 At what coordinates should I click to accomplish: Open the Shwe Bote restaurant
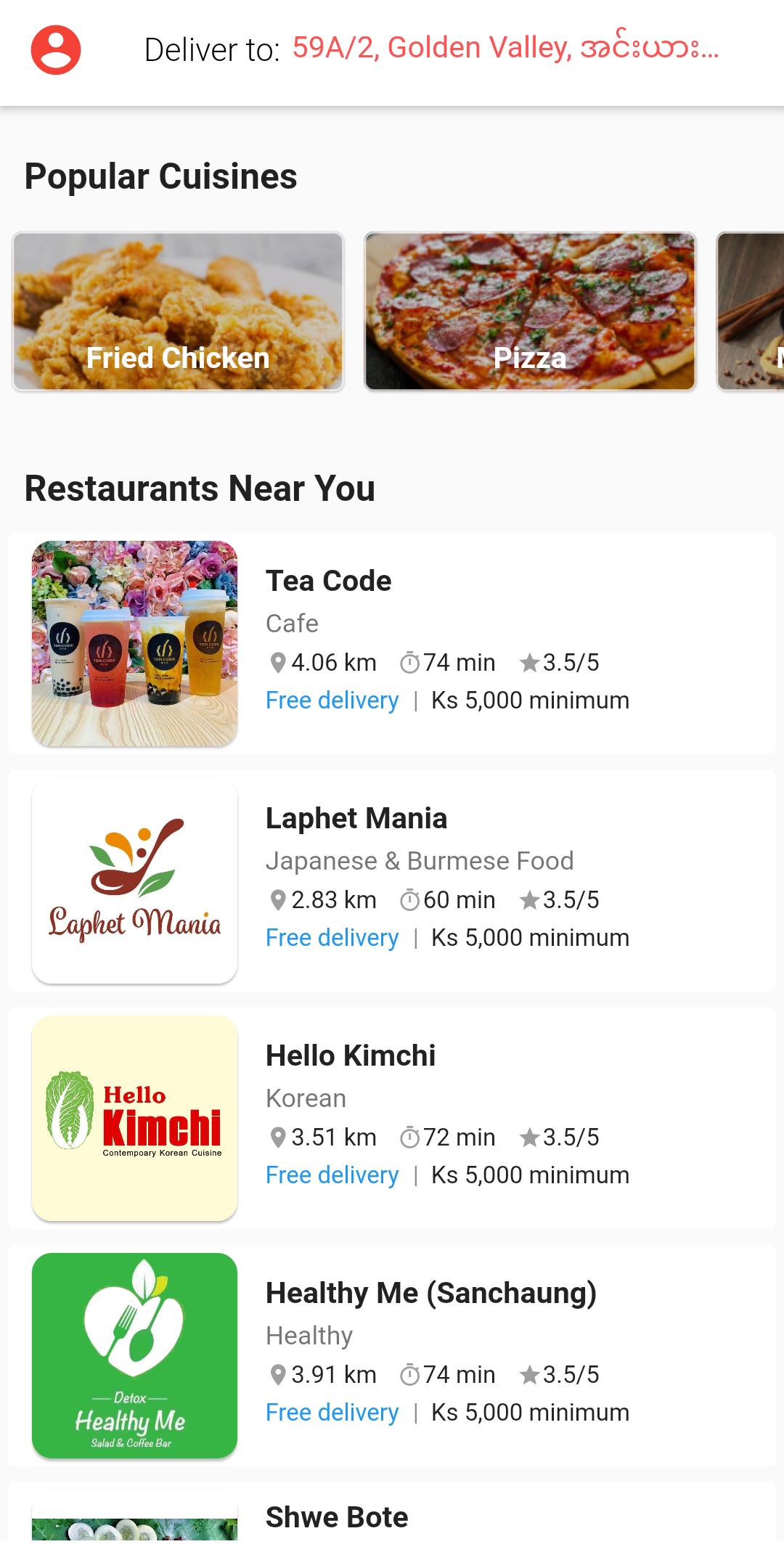(337, 1517)
